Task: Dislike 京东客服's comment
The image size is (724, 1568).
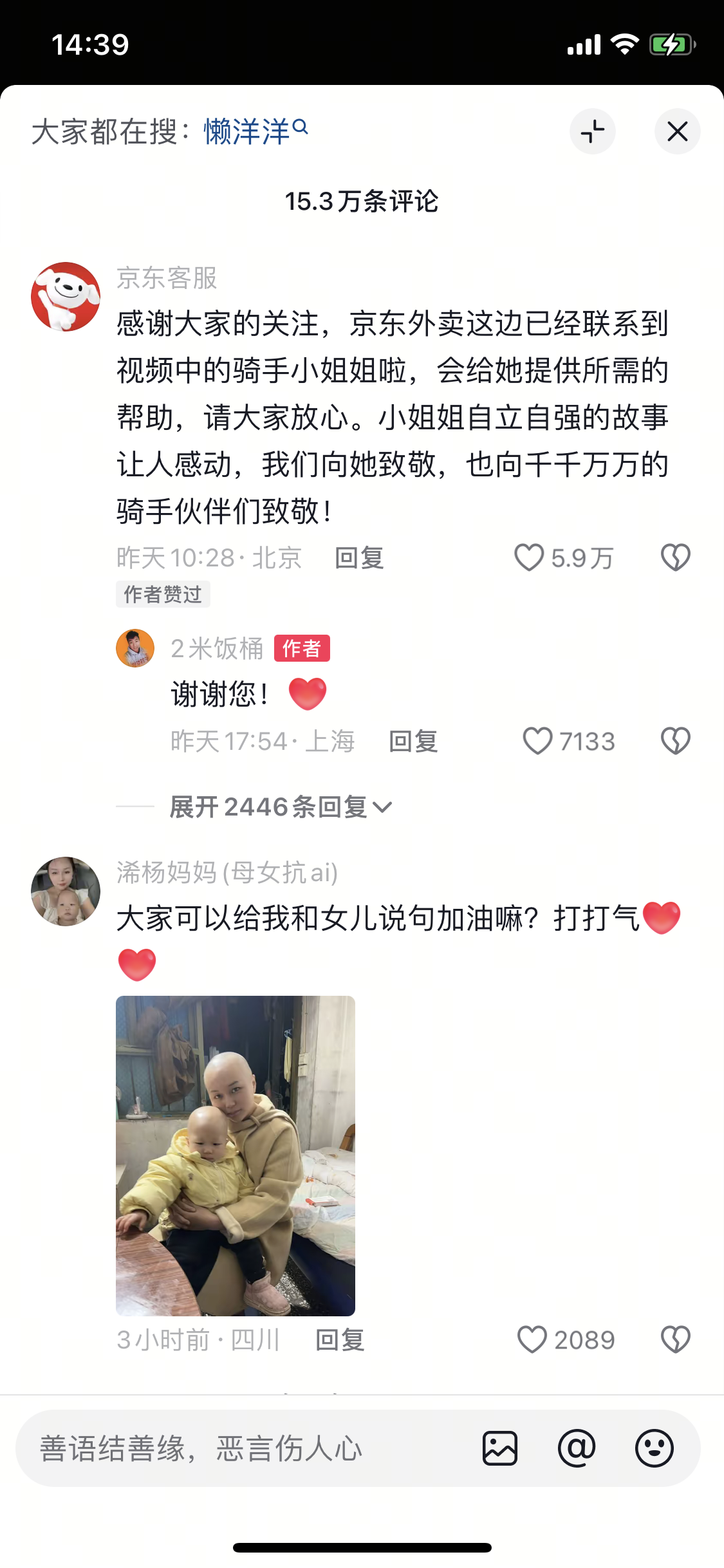Action: point(675,557)
